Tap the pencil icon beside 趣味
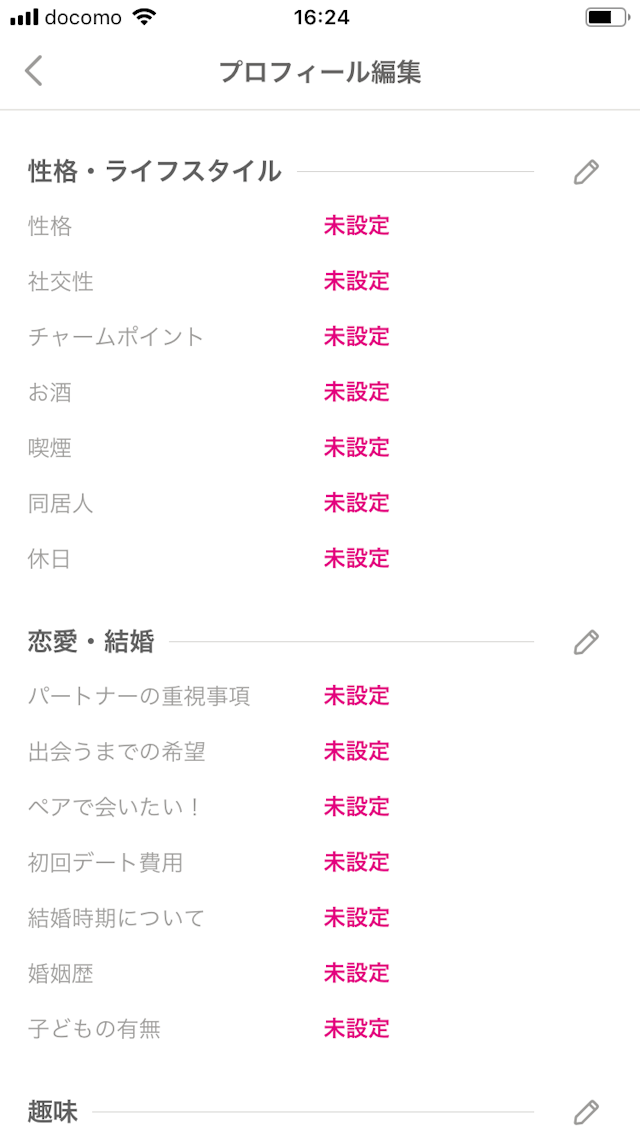The height and width of the screenshot is (1138, 640). click(586, 1112)
